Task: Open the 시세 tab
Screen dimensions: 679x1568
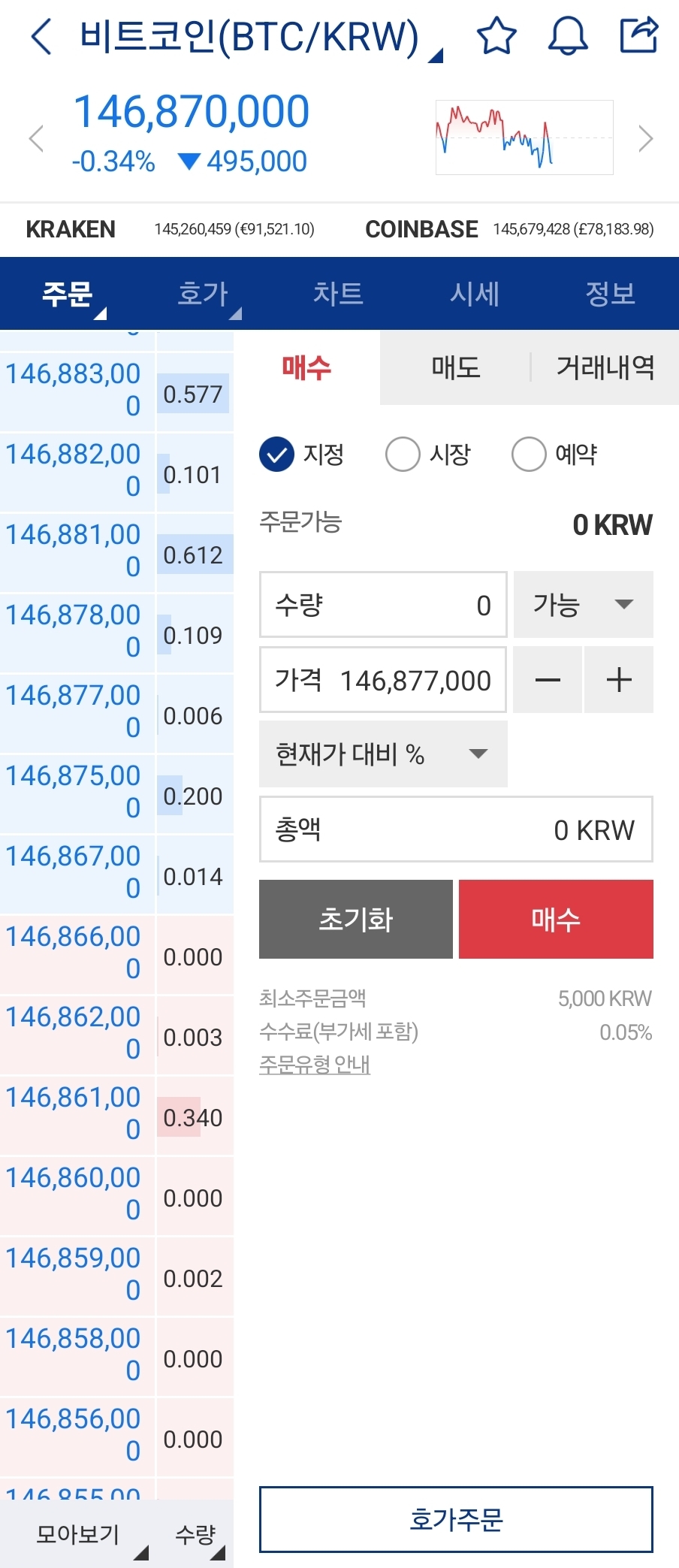Action: coord(475,294)
